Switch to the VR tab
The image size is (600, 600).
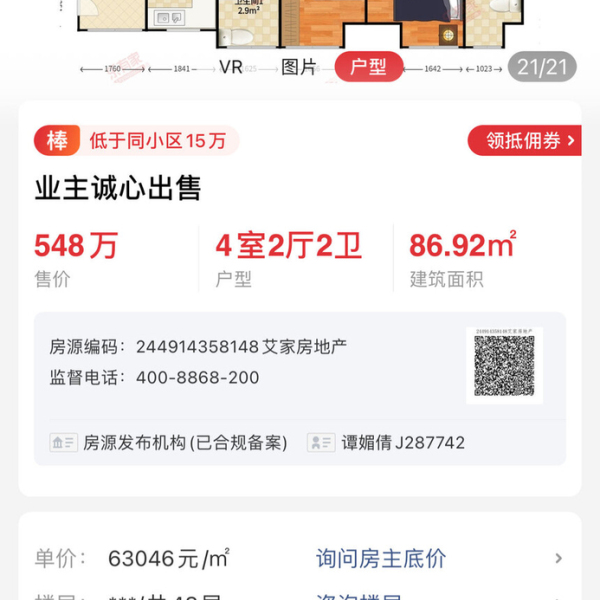[x=232, y=68]
